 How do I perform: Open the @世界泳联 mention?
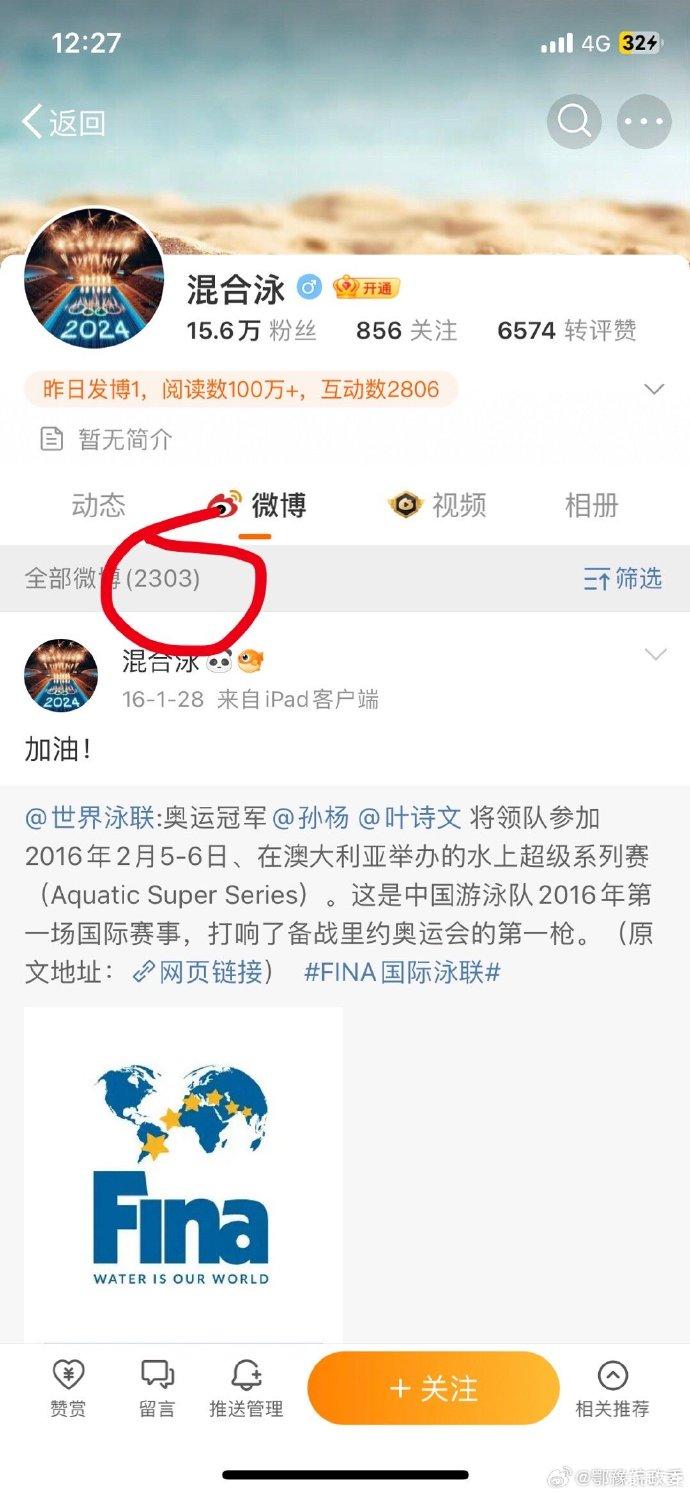89,817
